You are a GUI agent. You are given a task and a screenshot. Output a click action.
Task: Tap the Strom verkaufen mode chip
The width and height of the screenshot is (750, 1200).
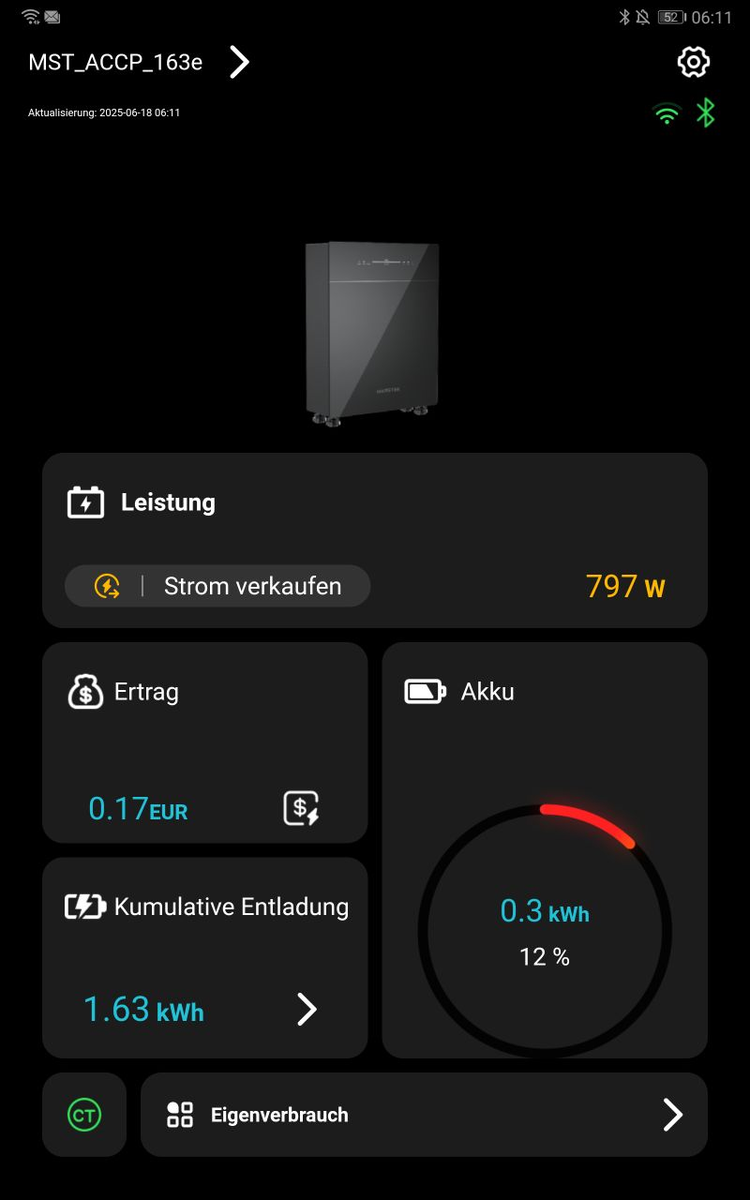pyautogui.click(x=217, y=586)
